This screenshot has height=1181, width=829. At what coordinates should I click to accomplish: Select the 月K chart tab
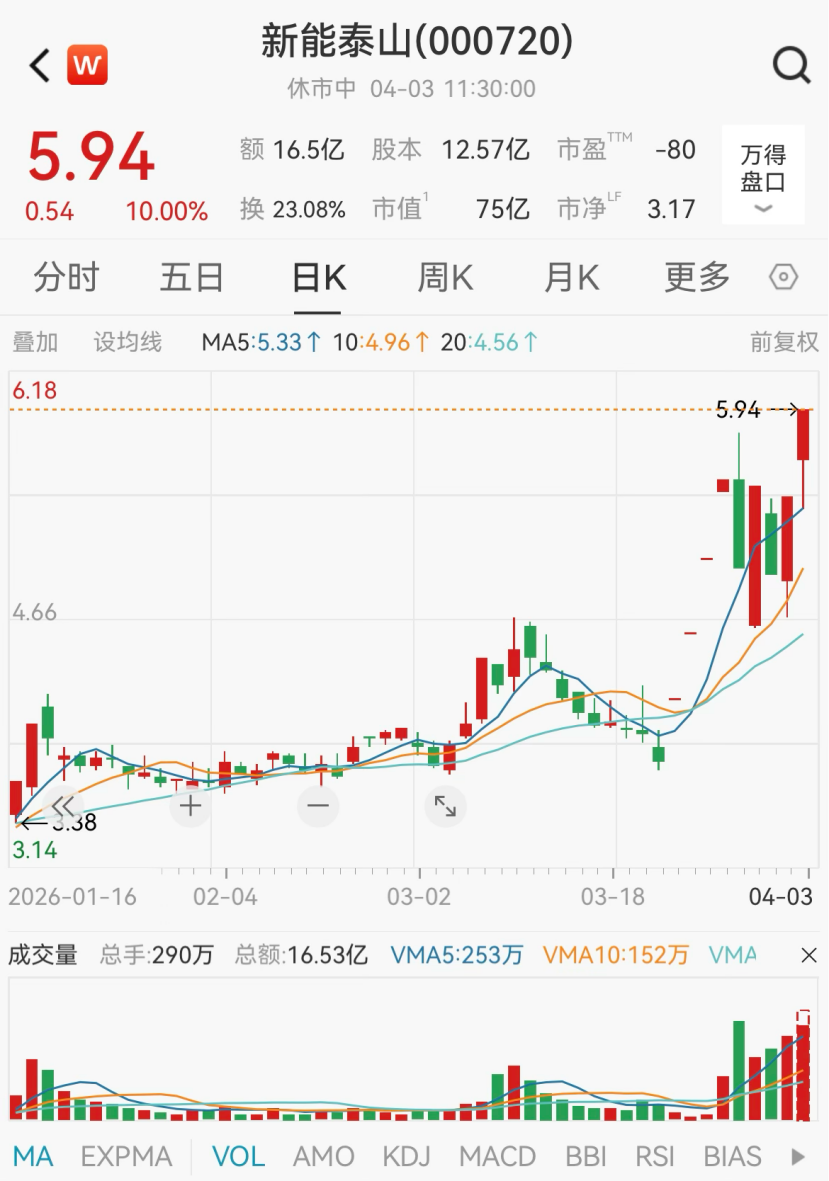click(x=571, y=277)
